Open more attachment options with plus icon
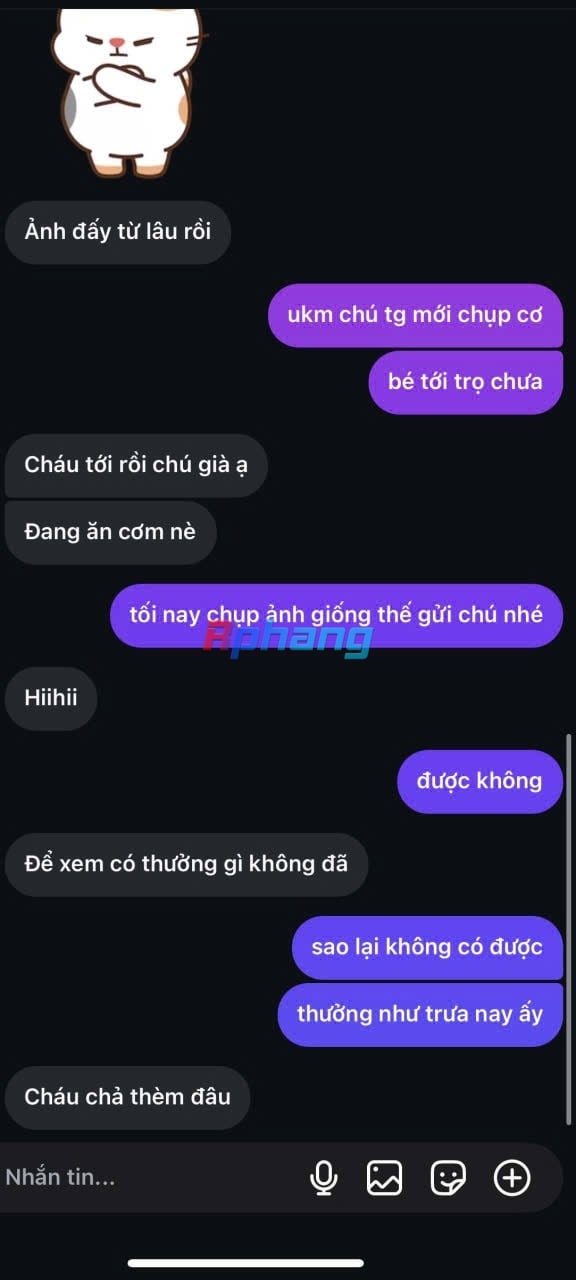This screenshot has height=1280, width=576. coord(512,1178)
